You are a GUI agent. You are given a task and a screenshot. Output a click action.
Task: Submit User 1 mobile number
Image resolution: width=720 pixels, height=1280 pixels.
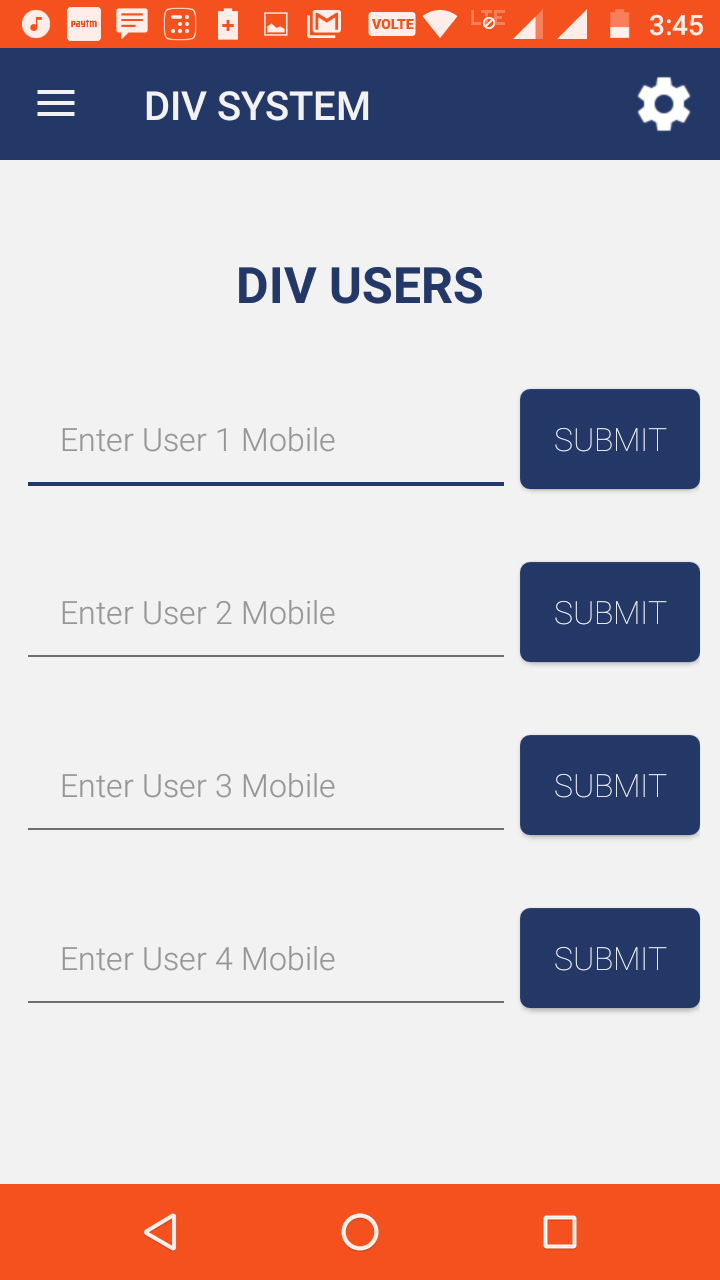[609, 439]
